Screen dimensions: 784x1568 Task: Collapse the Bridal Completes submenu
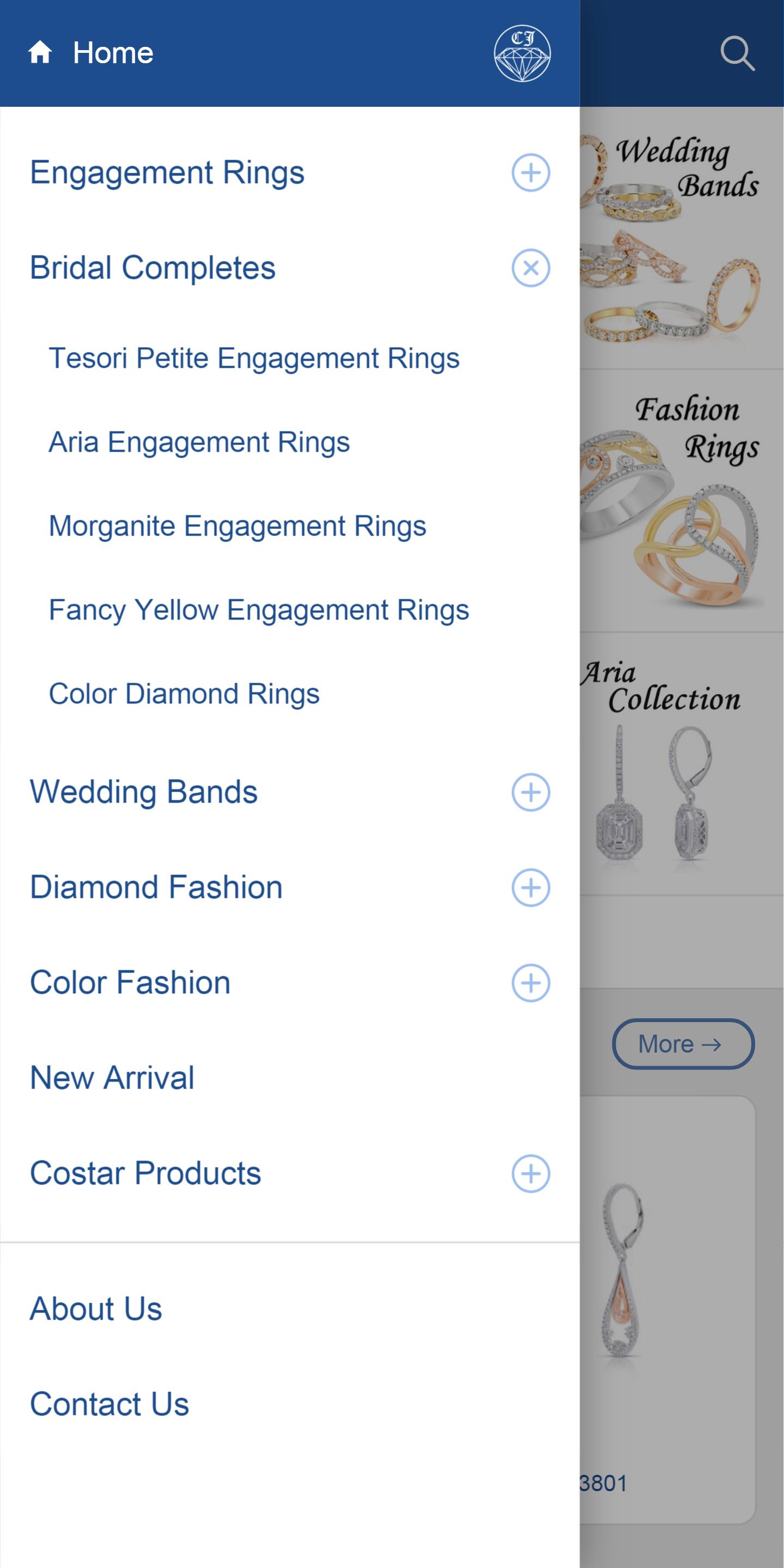click(530, 268)
